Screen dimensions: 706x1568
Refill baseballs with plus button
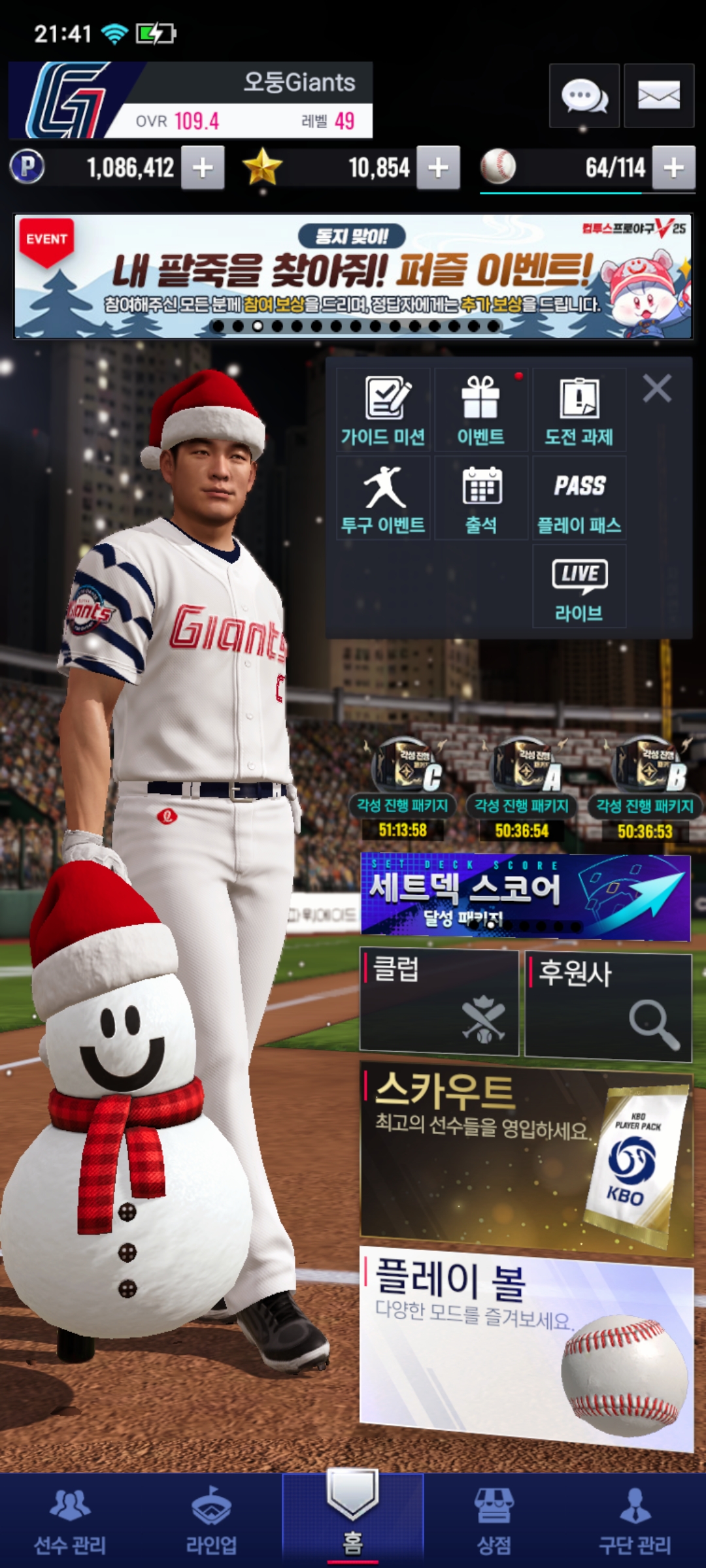tap(673, 168)
